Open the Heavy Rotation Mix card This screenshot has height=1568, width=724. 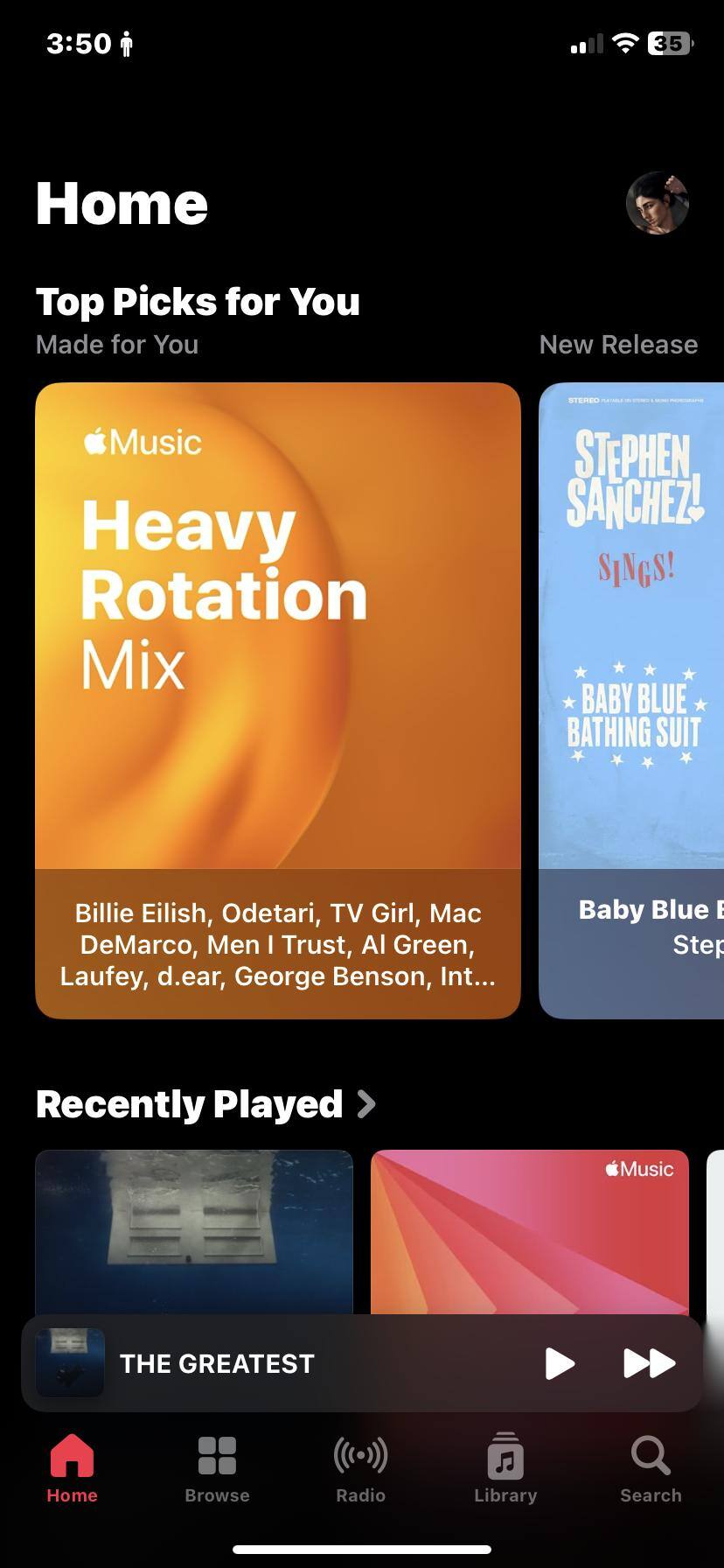[278, 700]
